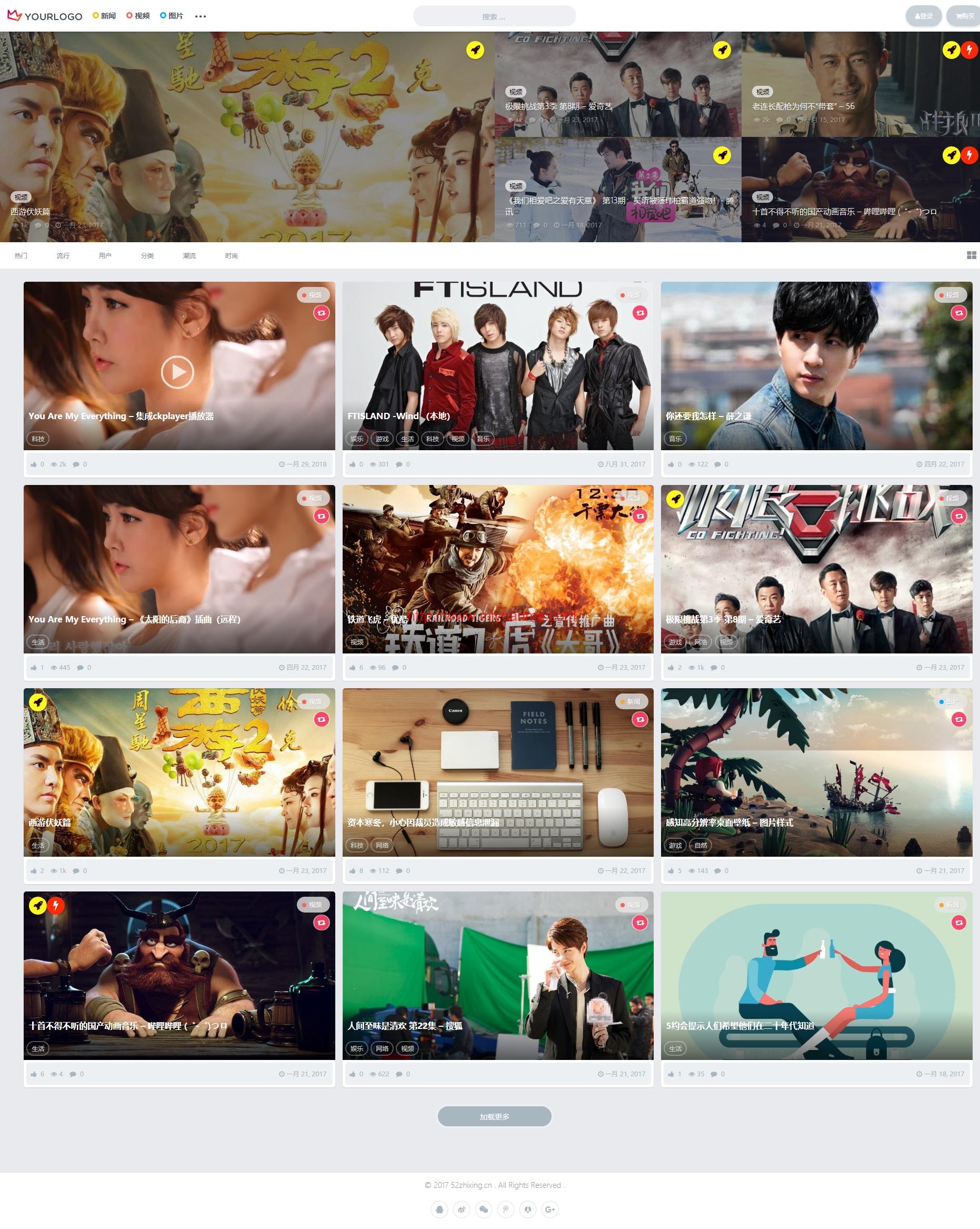This screenshot has width=980, height=1229.
Task: Switch to the 时尚 tab
Action: click(232, 256)
